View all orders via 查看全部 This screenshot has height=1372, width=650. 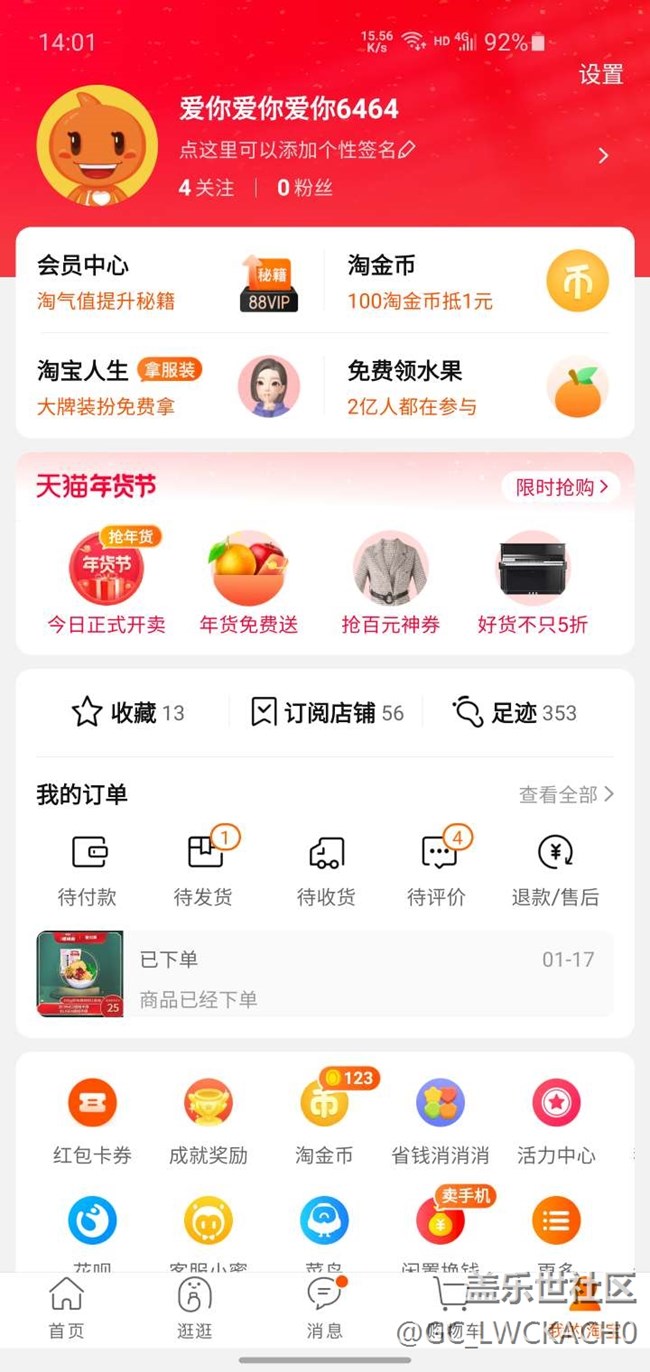(566, 795)
